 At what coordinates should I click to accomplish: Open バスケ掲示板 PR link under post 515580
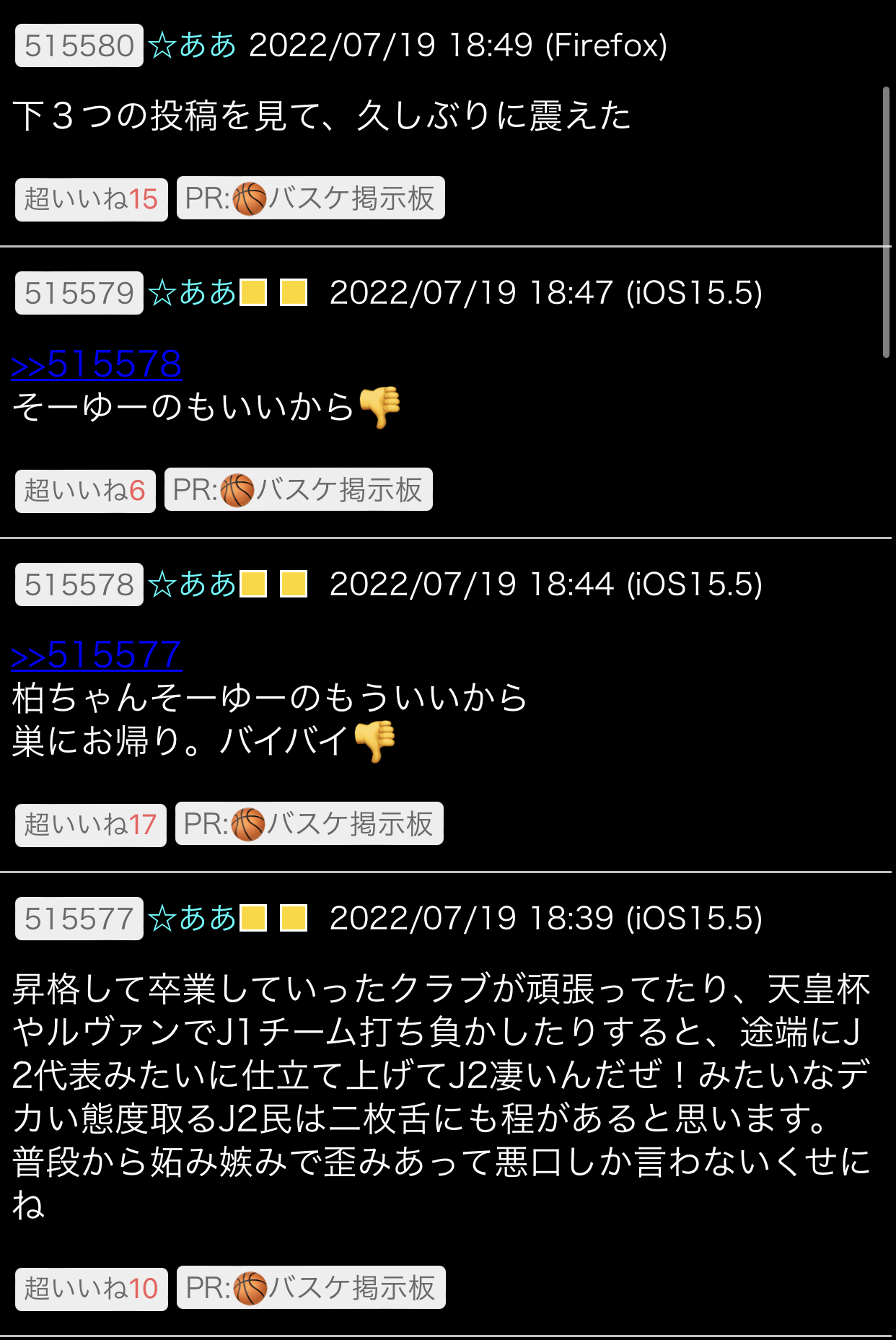[310, 198]
